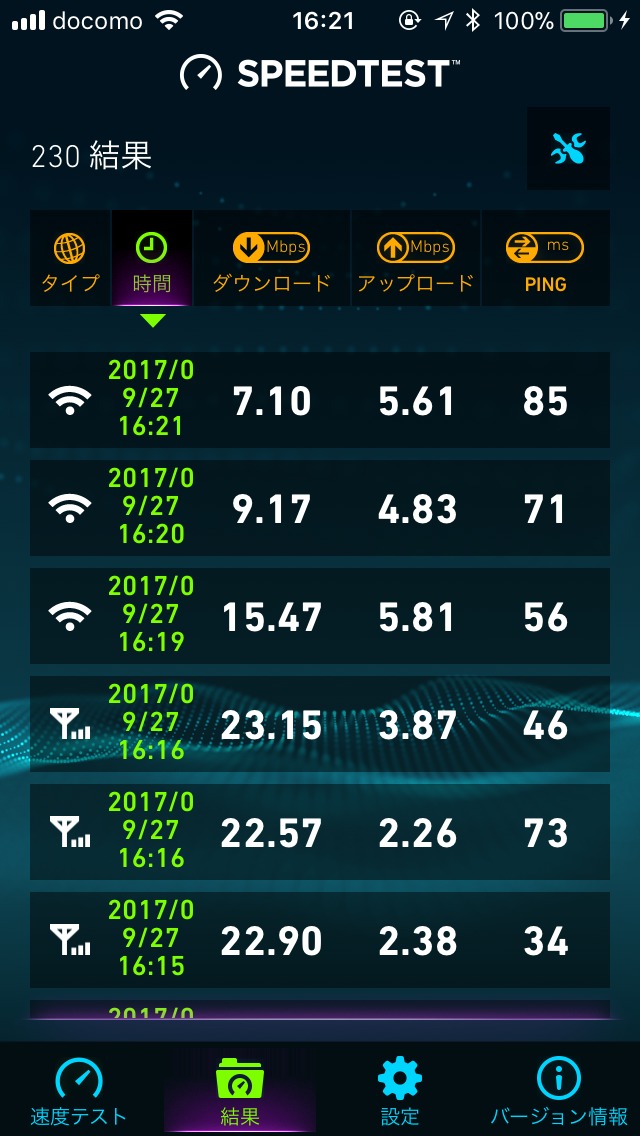Sort results by PING column
The width and height of the screenshot is (640, 1136).
tap(545, 259)
